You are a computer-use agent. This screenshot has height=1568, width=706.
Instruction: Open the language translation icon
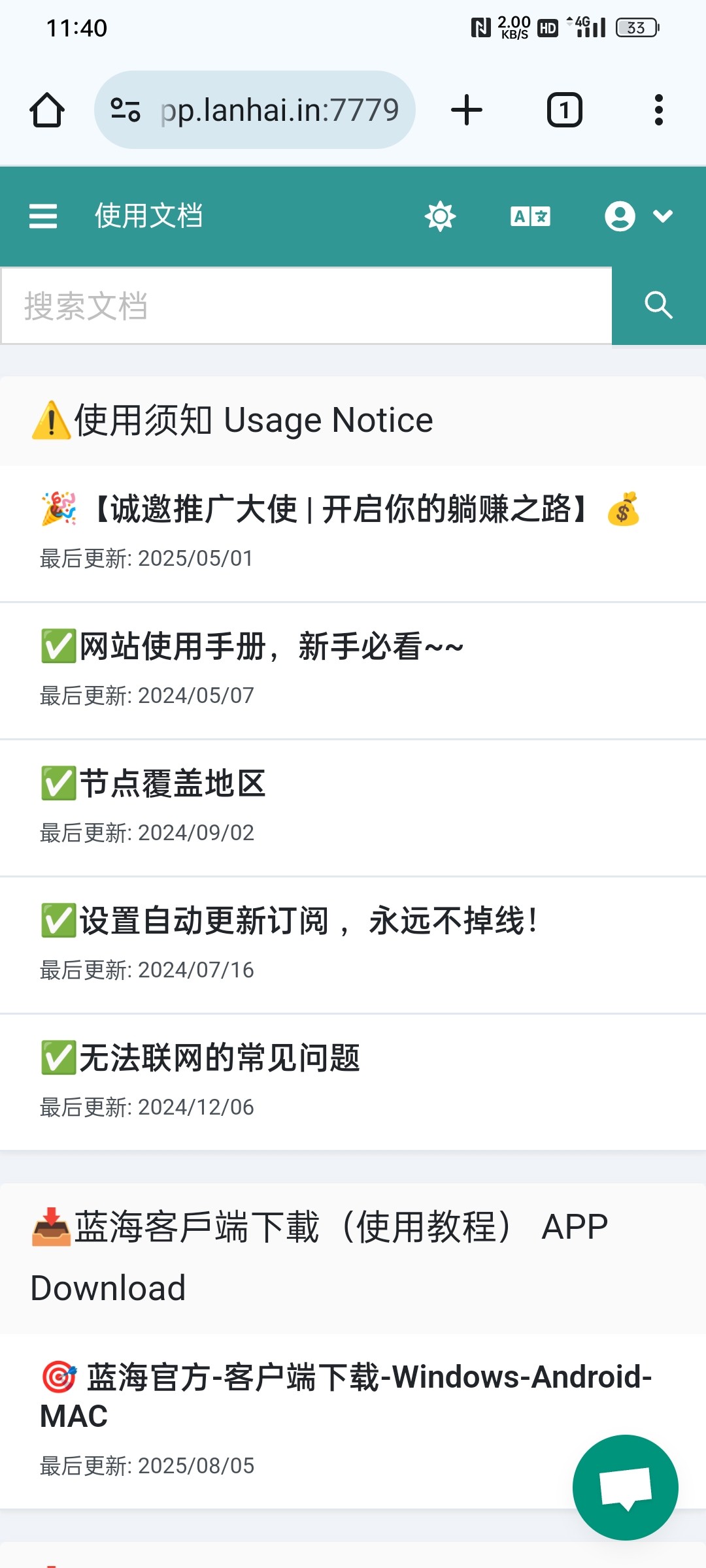[x=531, y=216]
